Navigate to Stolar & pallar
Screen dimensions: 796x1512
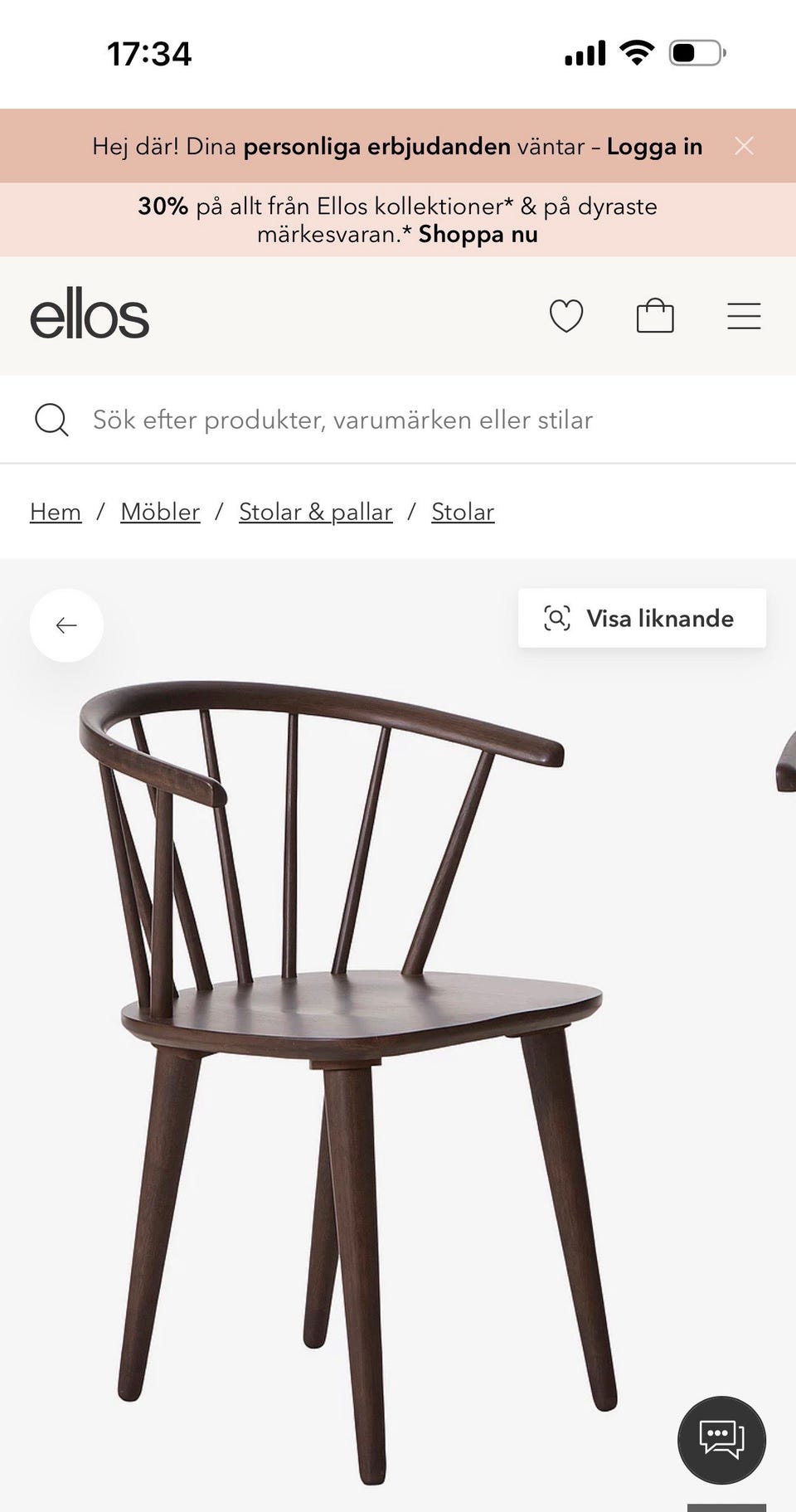pyautogui.click(x=315, y=512)
